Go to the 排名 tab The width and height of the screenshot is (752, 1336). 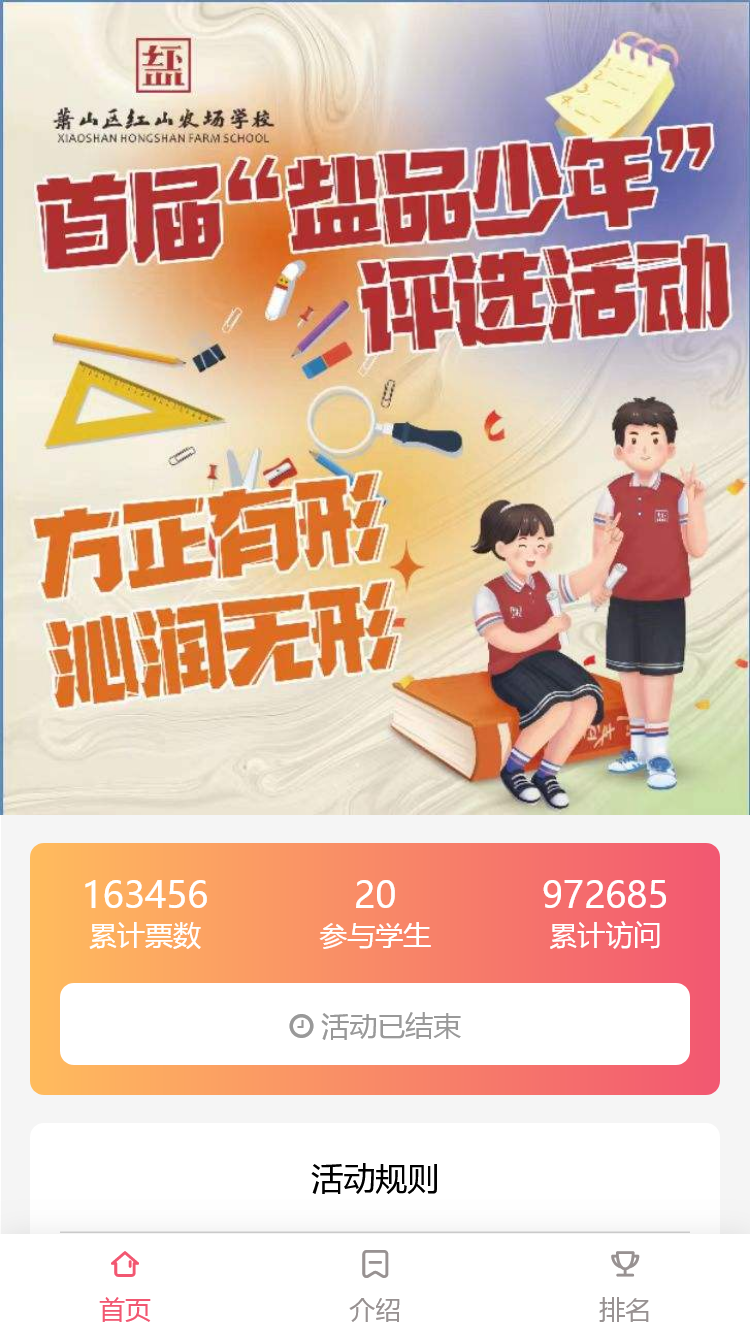tap(625, 1285)
